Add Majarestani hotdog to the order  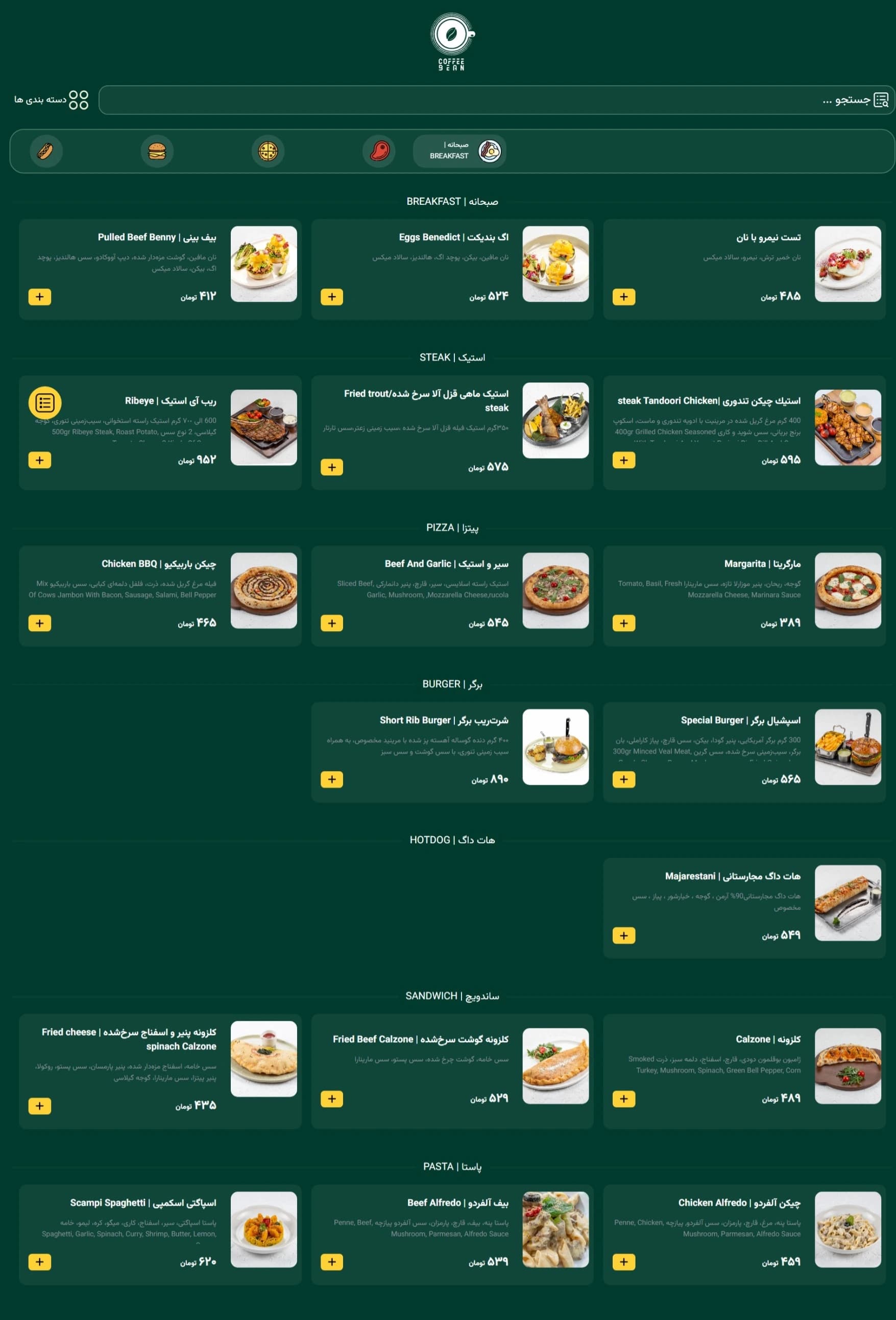623,935
